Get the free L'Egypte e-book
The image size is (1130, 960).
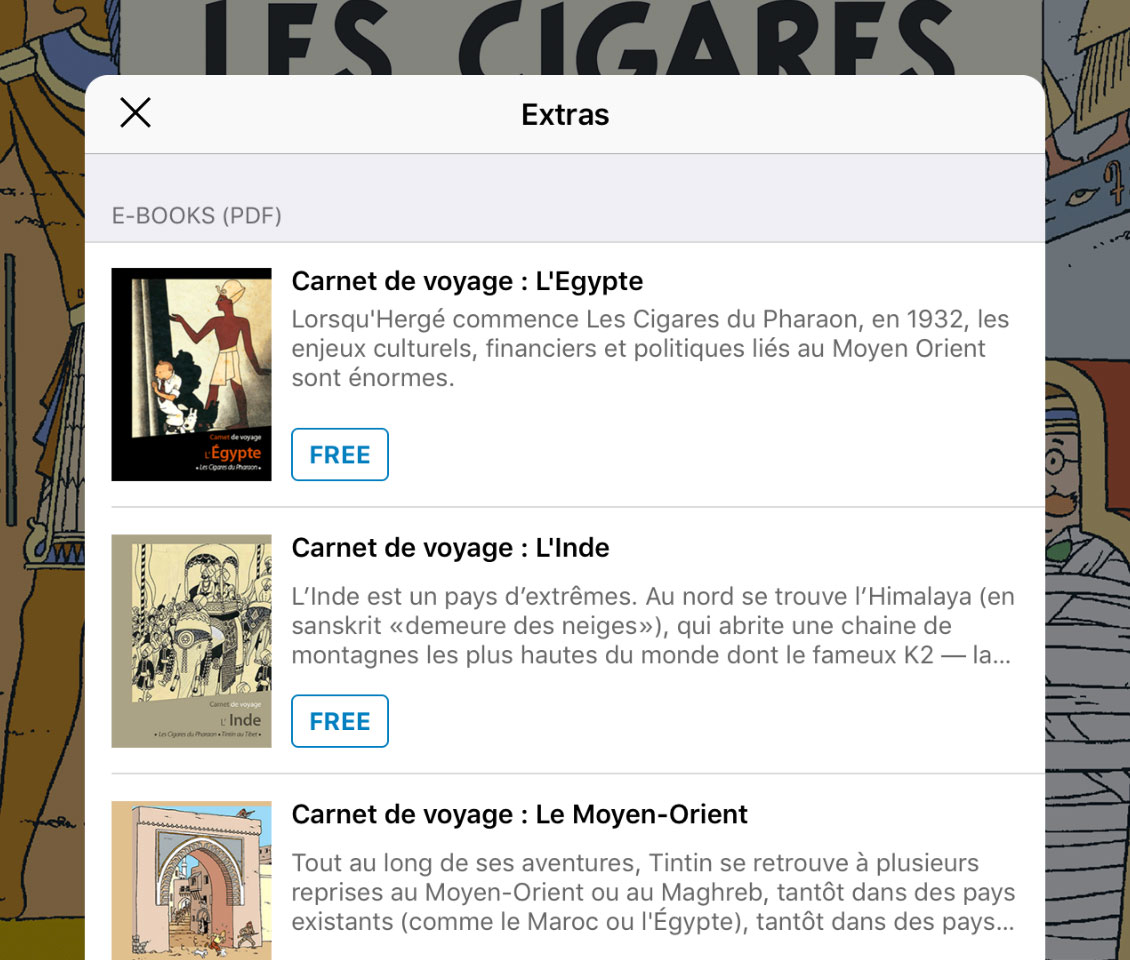pos(339,455)
